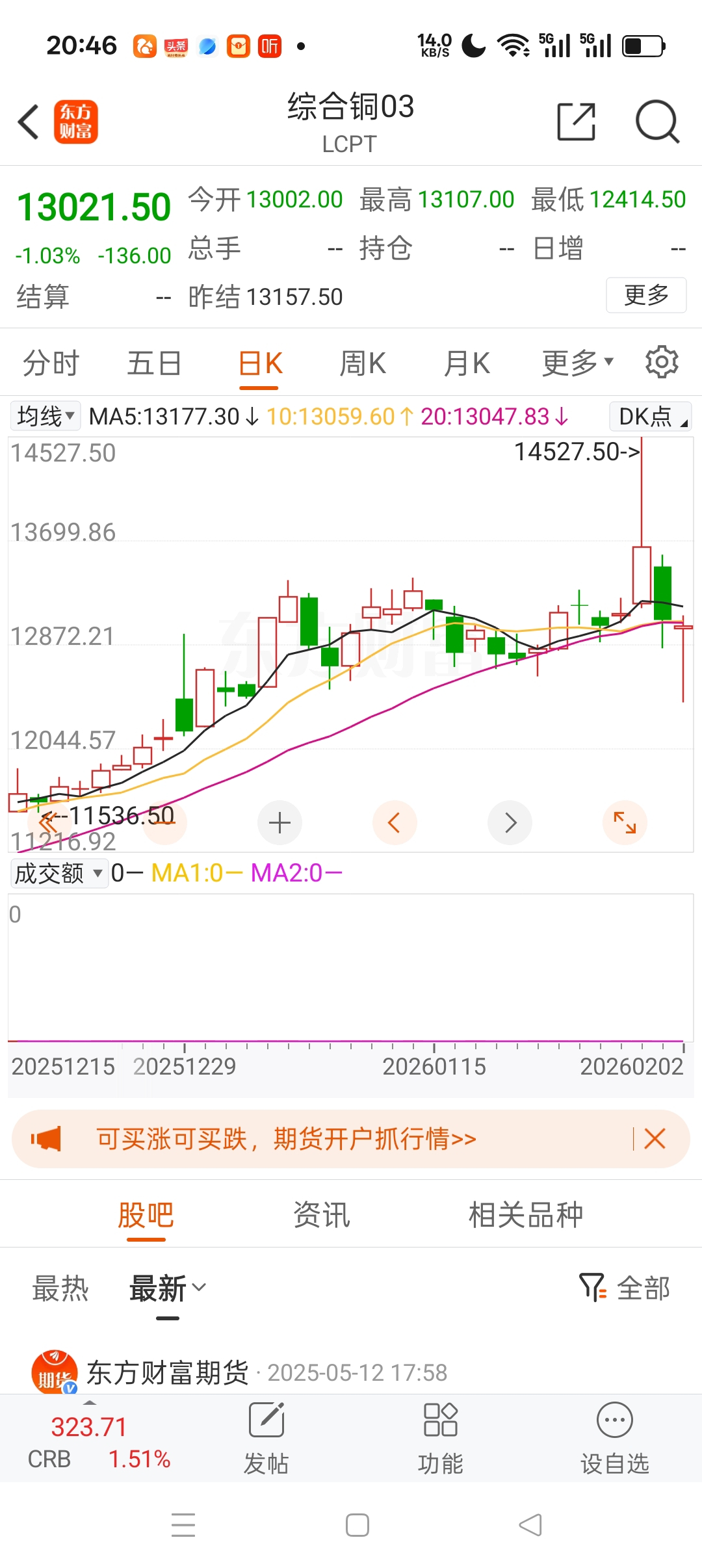
Task: Open the search icon
Action: click(x=656, y=122)
